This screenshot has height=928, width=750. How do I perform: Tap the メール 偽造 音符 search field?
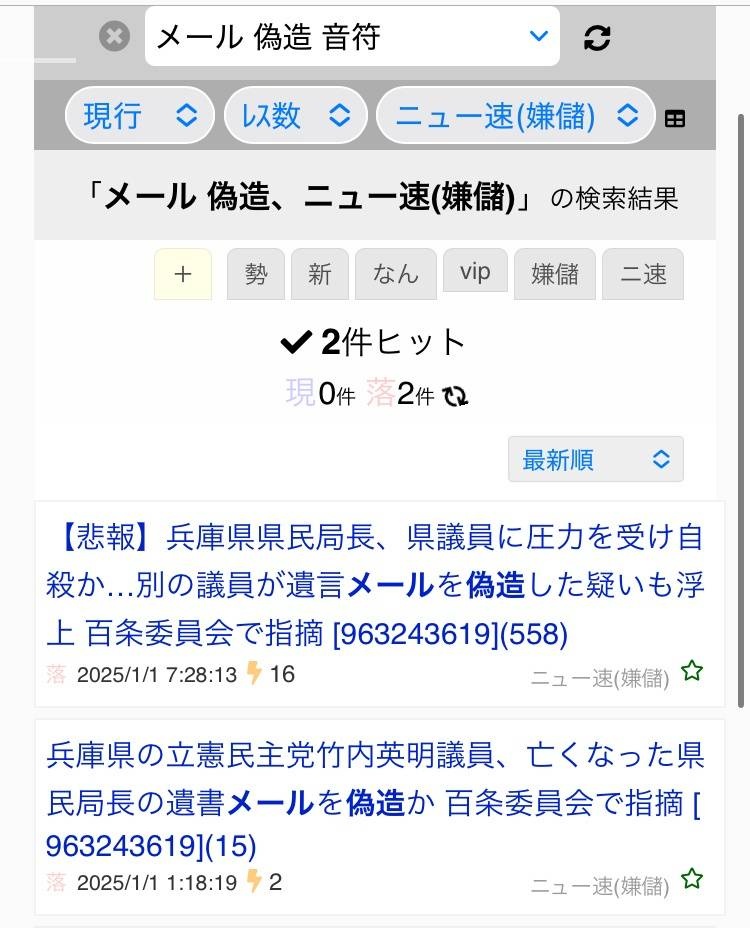click(330, 37)
